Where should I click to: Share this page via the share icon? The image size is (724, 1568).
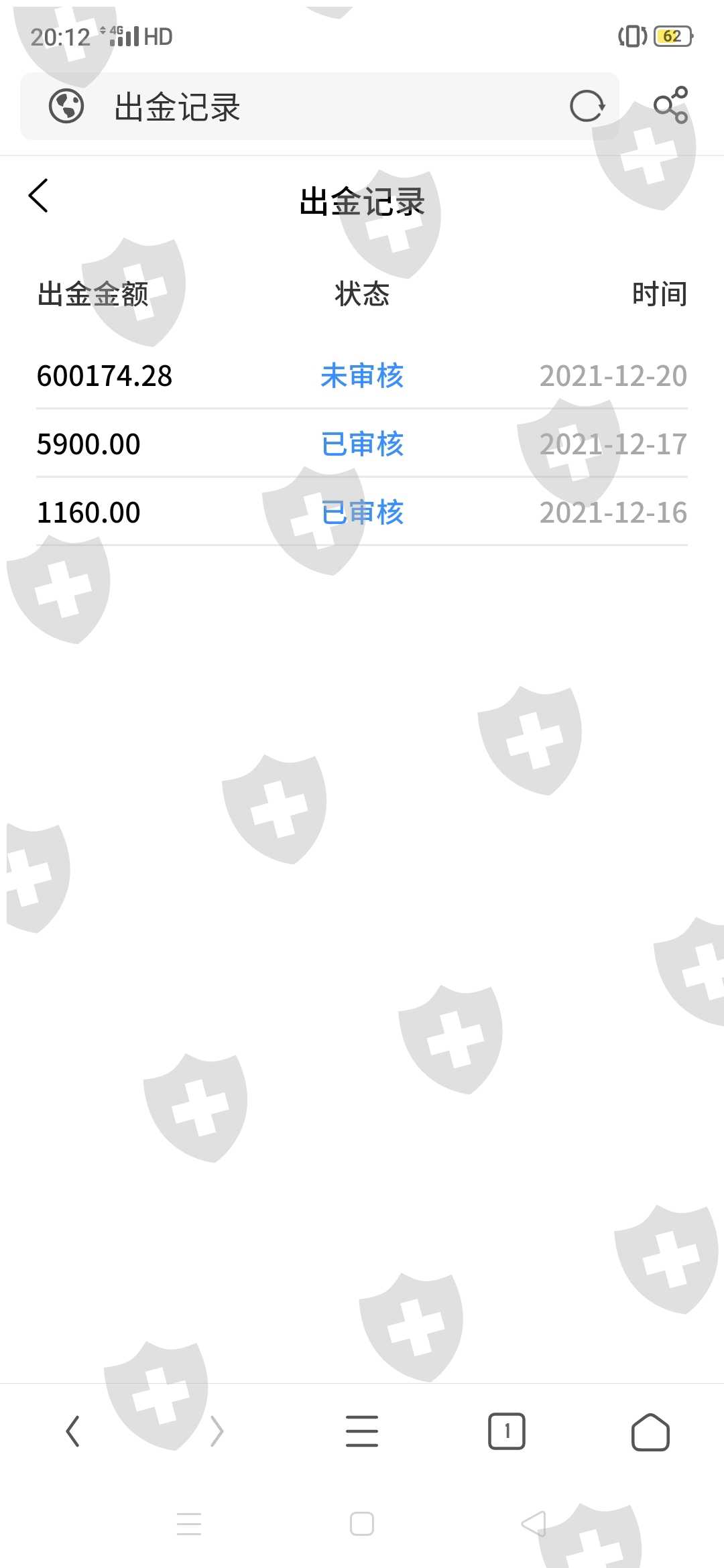[671, 105]
